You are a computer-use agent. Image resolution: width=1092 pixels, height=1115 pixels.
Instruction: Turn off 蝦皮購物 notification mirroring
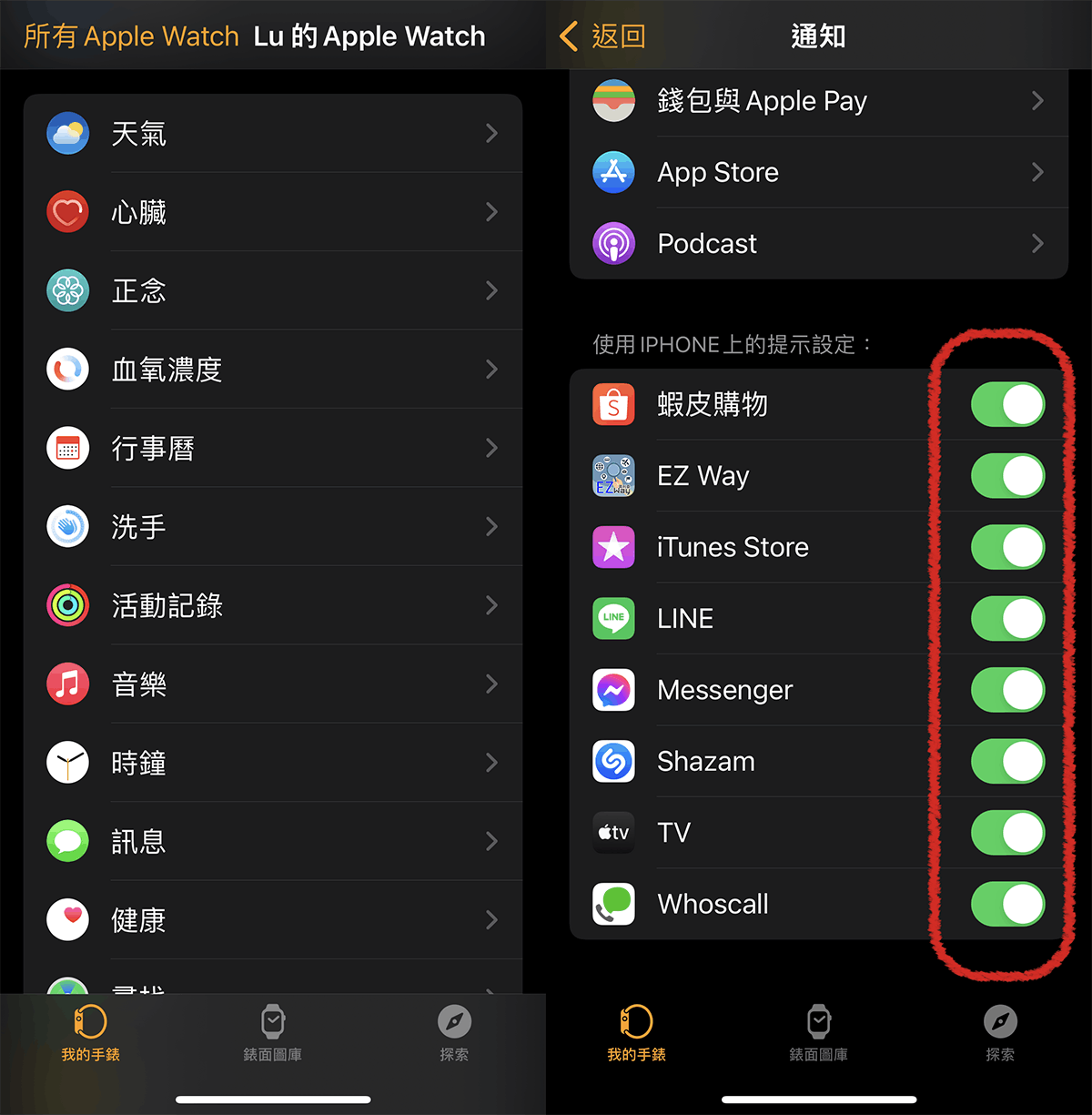pyautogui.click(x=1007, y=404)
